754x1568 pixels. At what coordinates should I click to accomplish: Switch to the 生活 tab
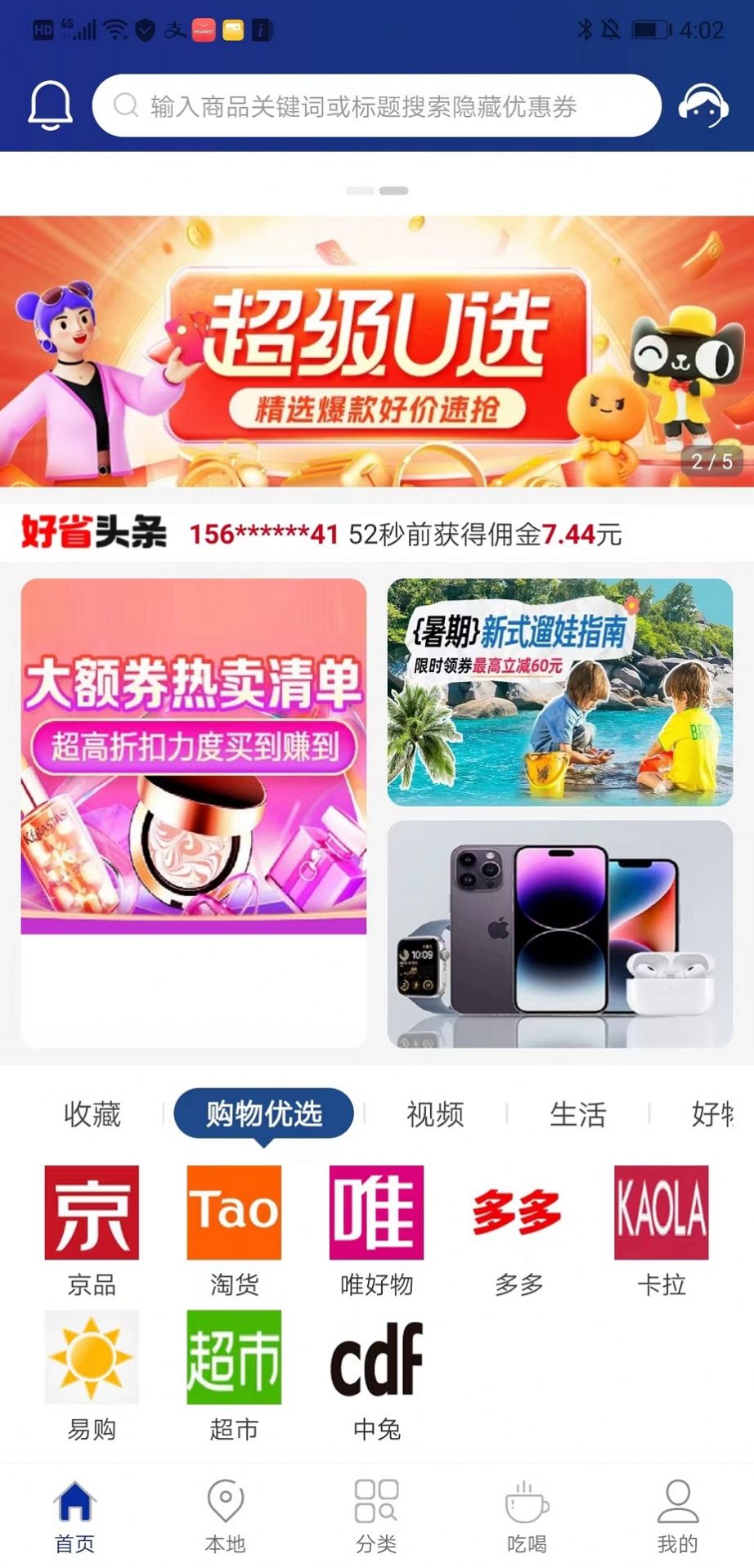(x=578, y=1113)
